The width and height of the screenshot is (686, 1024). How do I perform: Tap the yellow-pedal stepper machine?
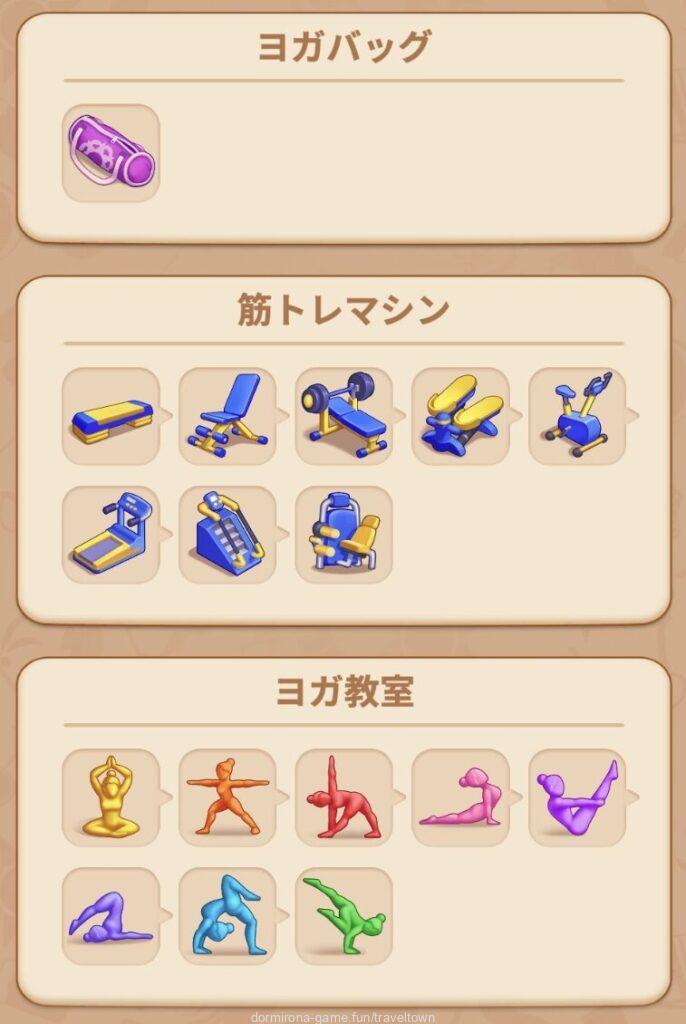click(460, 416)
